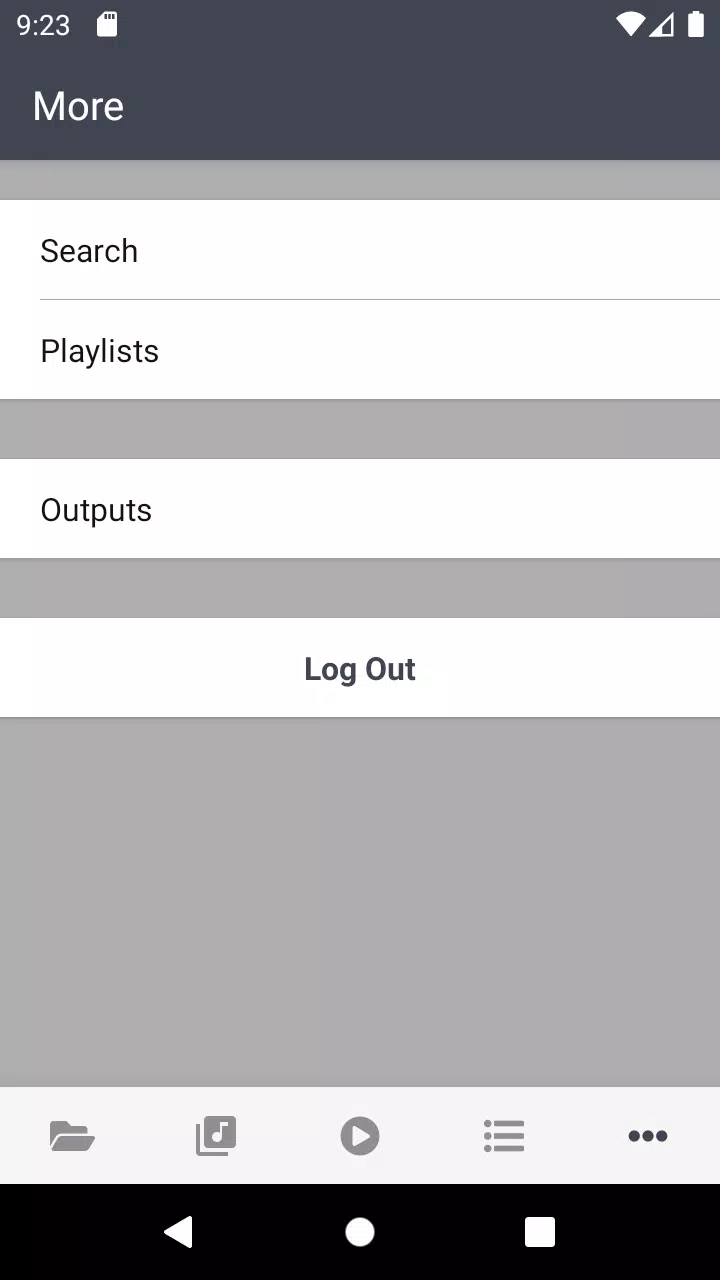
Task: Open the now playing tab
Action: click(x=360, y=1136)
